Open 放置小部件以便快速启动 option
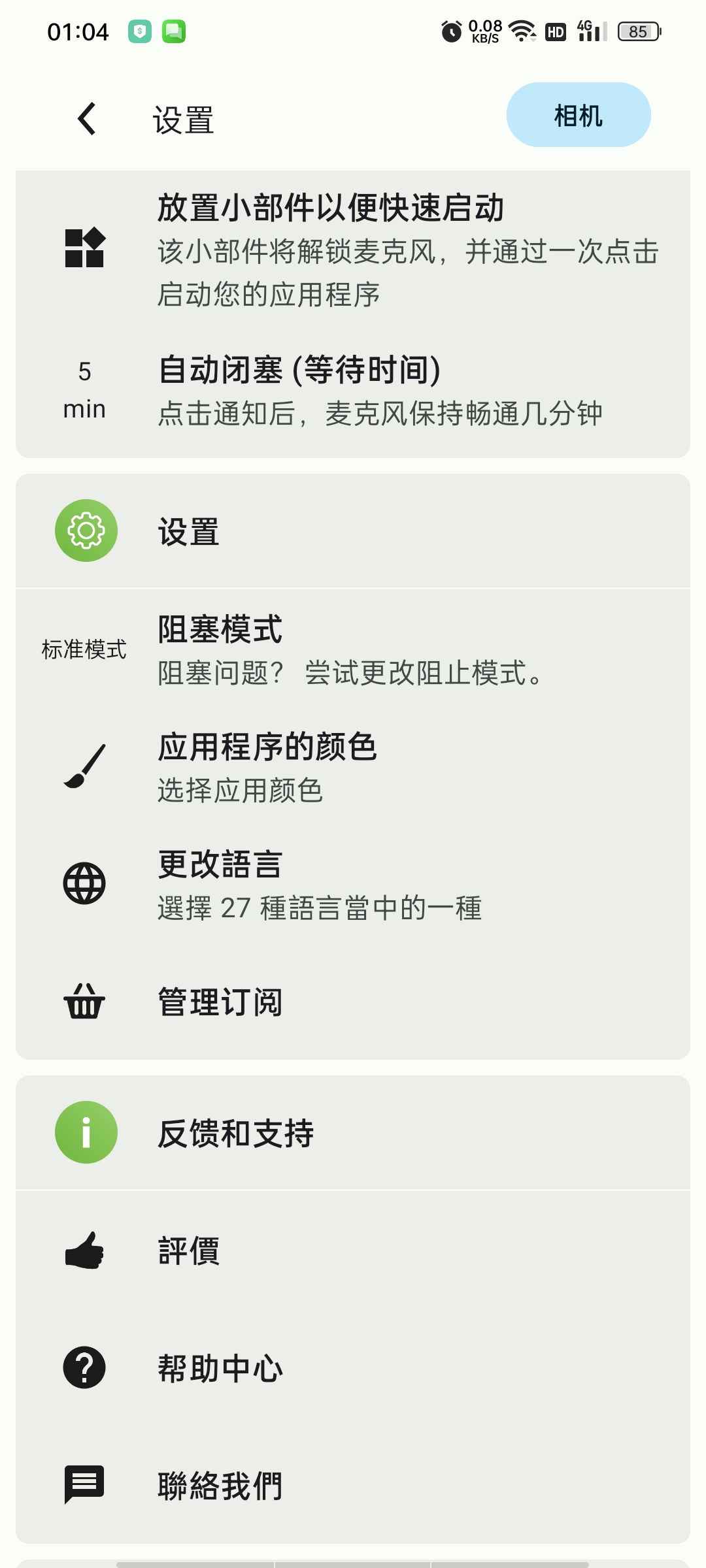 (x=353, y=250)
